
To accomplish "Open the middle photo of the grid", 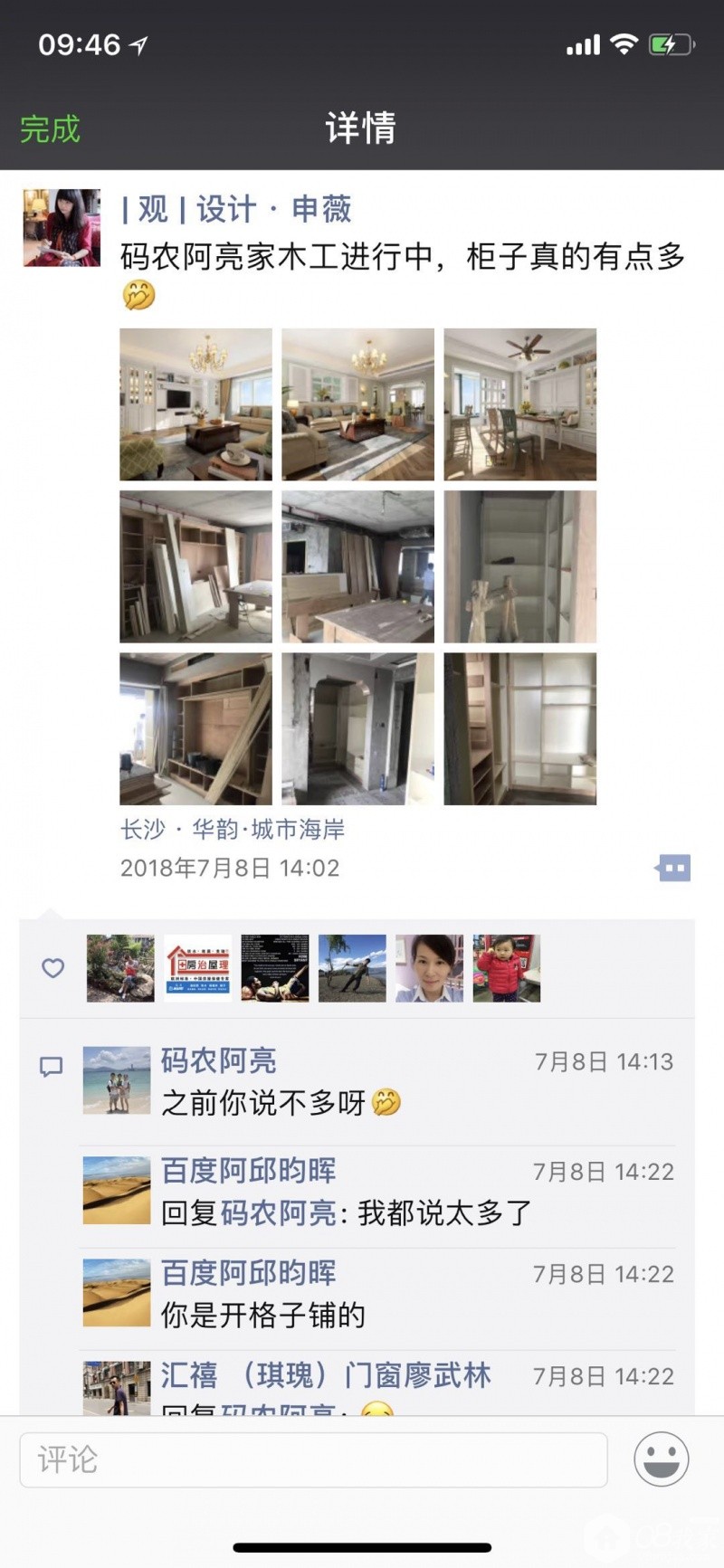I will click(357, 566).
